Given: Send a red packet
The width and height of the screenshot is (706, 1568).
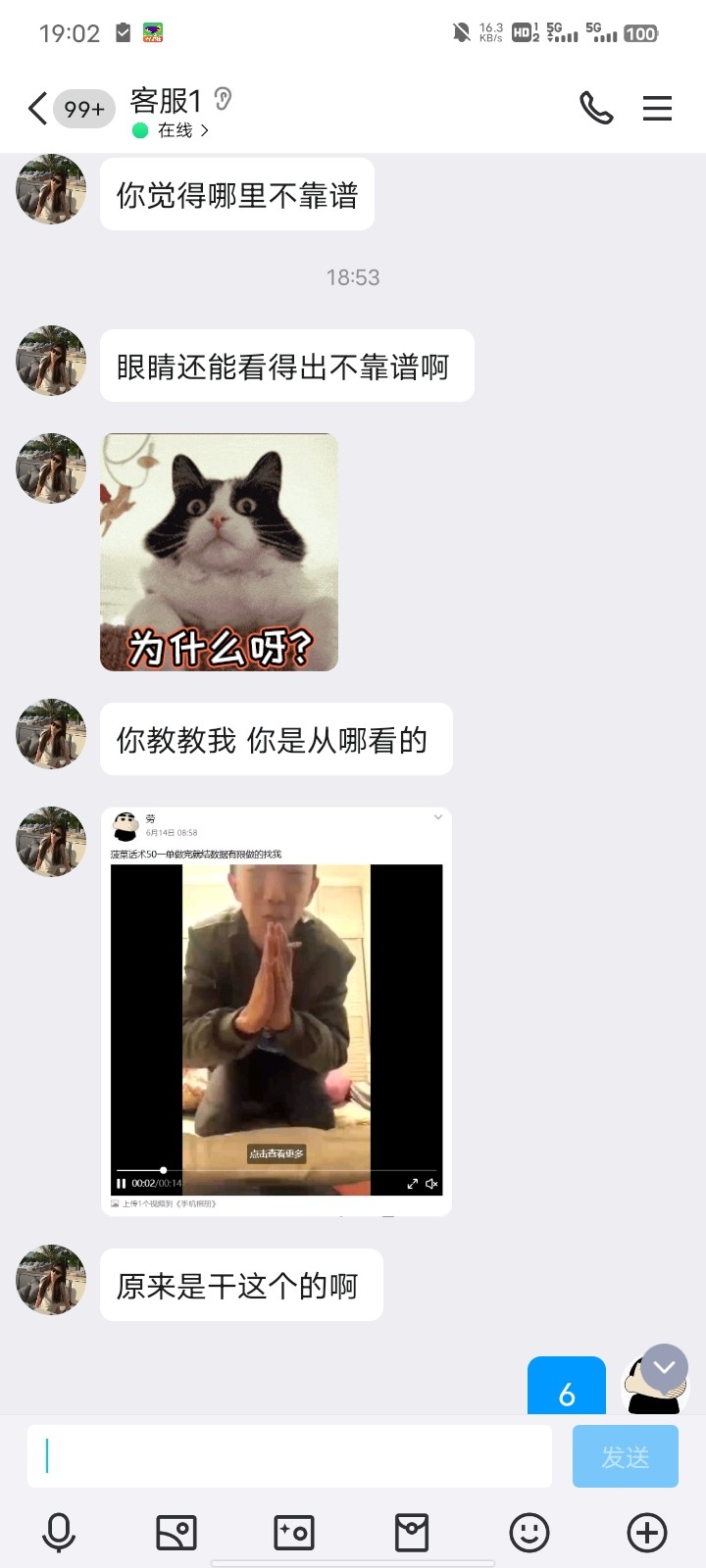Looking at the screenshot, I should pos(412,1532).
